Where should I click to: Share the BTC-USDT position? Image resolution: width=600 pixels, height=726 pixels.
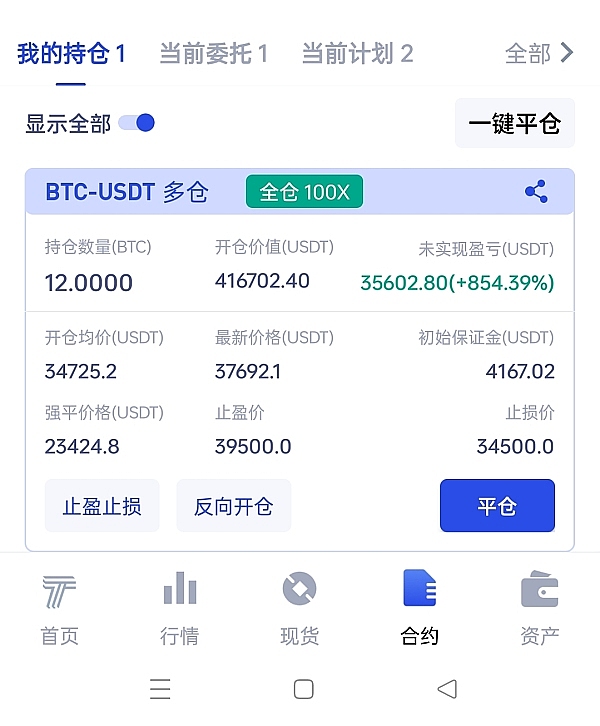coord(536,192)
